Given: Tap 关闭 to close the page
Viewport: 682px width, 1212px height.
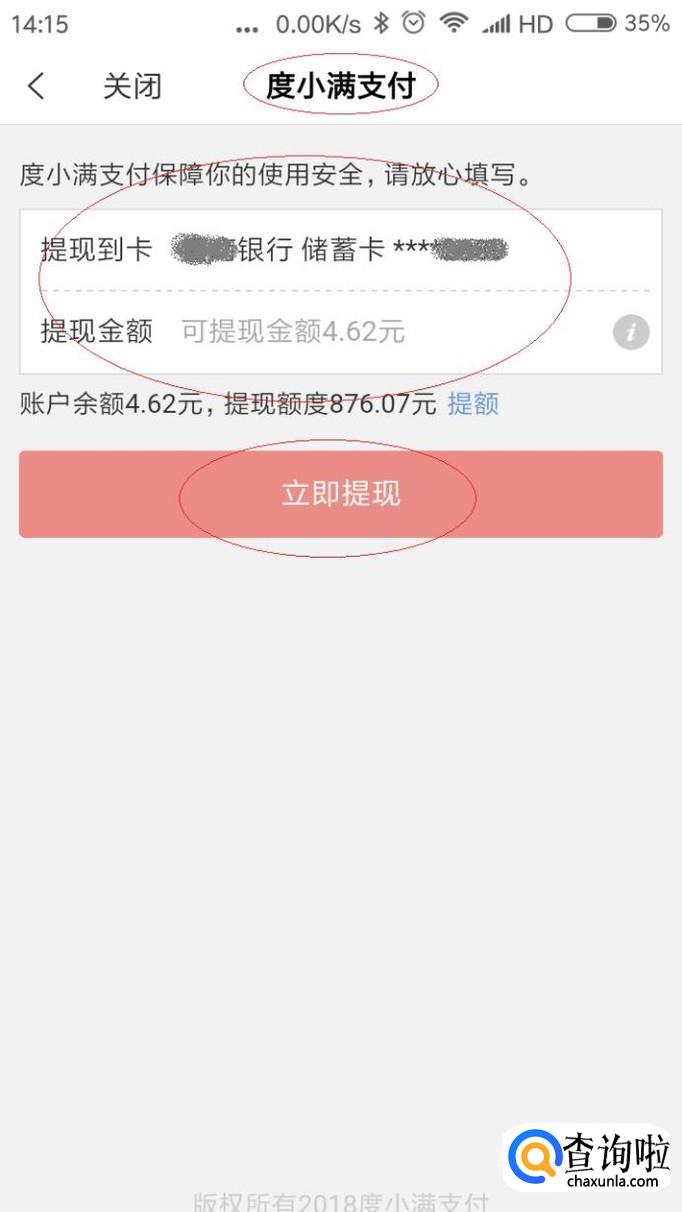Looking at the screenshot, I should pos(132,86).
